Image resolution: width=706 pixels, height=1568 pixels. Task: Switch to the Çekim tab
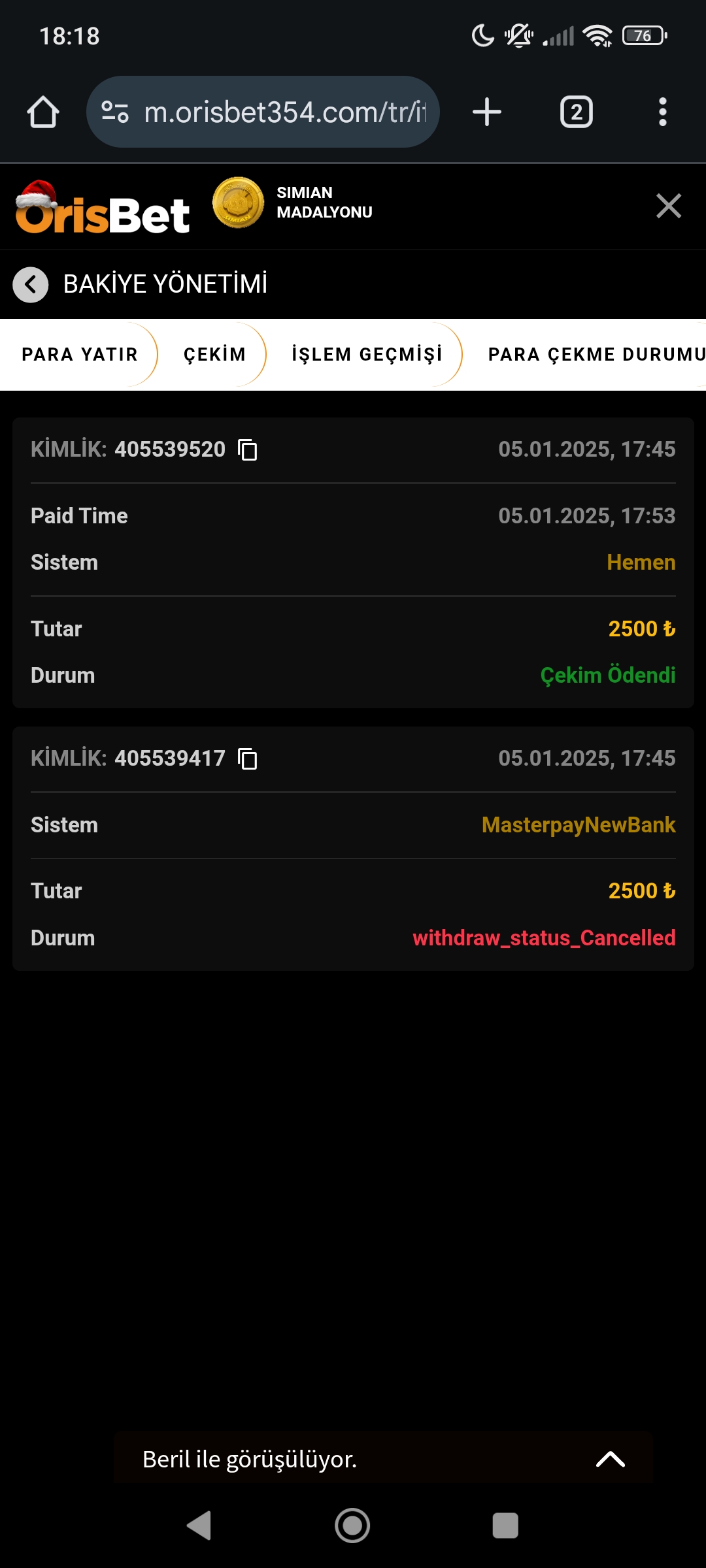click(x=214, y=355)
